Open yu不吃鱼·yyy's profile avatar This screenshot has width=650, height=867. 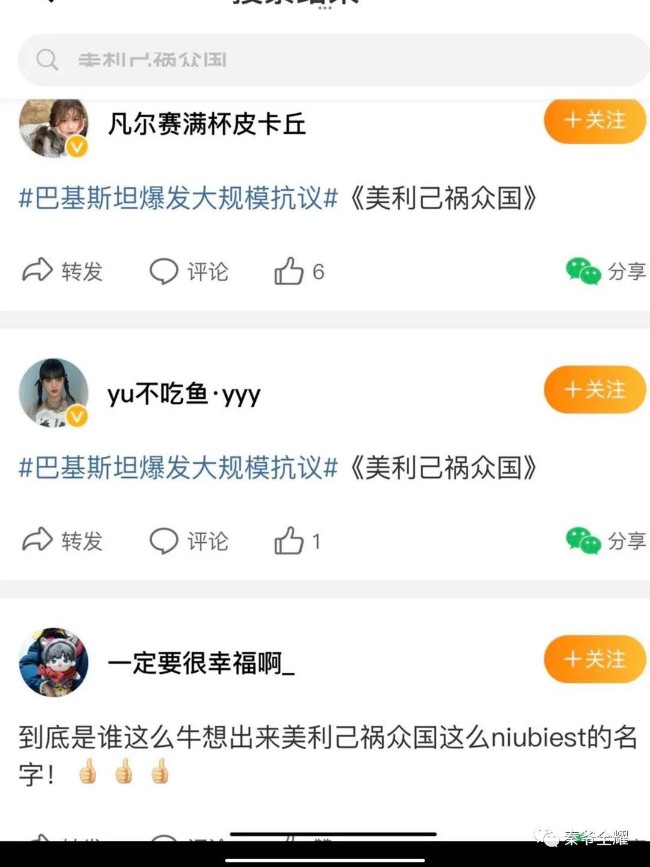(x=54, y=393)
